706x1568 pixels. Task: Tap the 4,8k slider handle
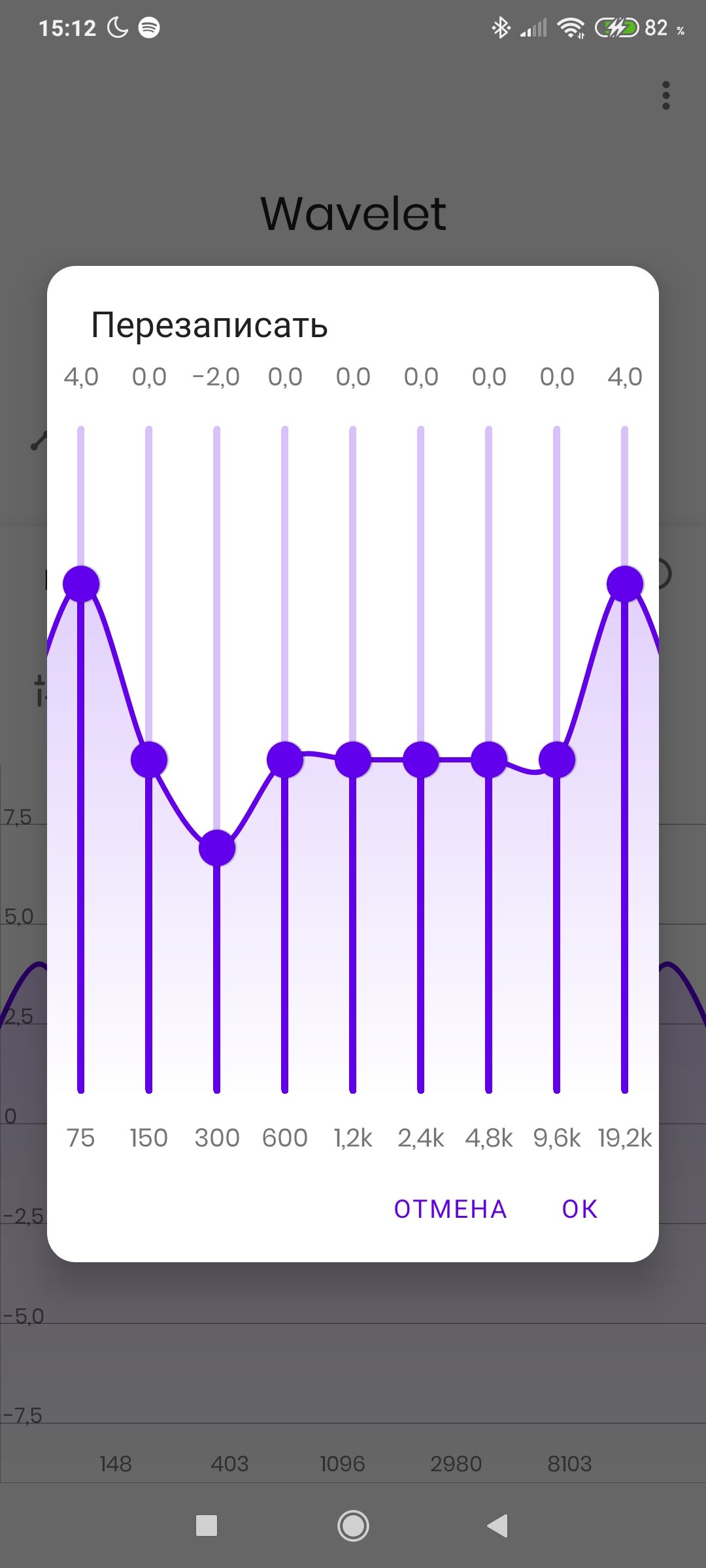(489, 760)
